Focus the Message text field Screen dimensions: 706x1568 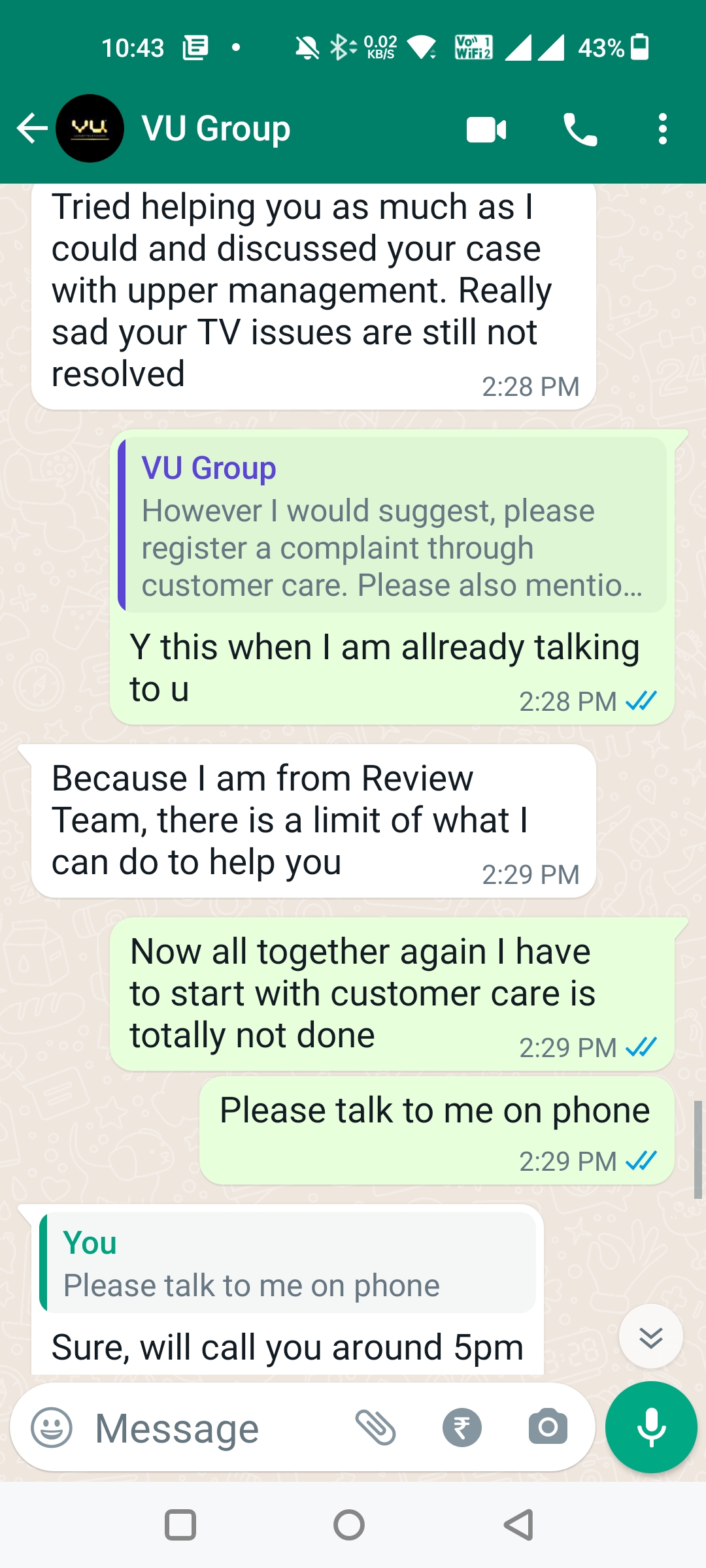[x=209, y=1428]
